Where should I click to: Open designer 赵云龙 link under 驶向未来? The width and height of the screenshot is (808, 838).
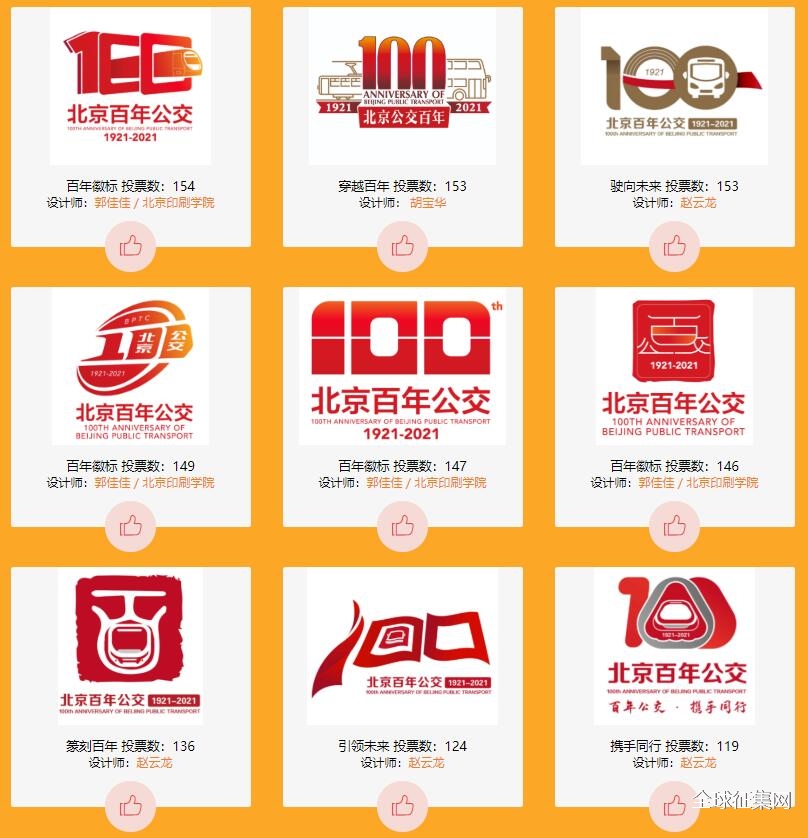coord(698,203)
